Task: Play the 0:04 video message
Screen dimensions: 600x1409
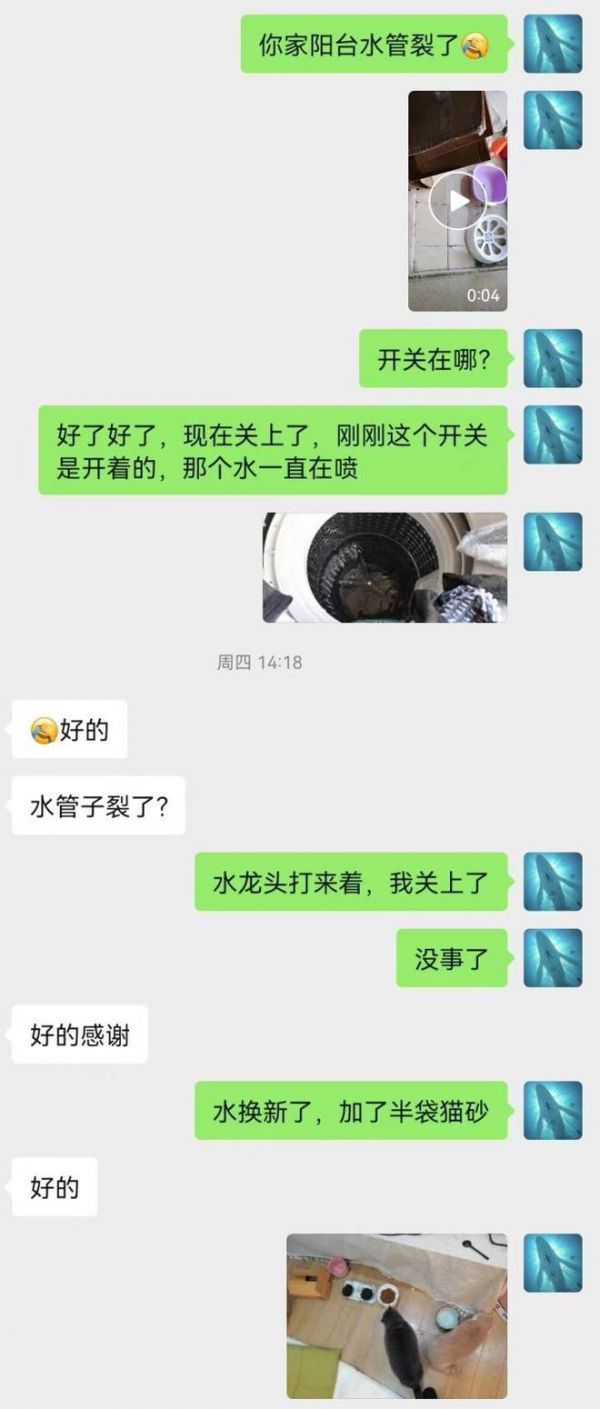Action: (x=457, y=201)
